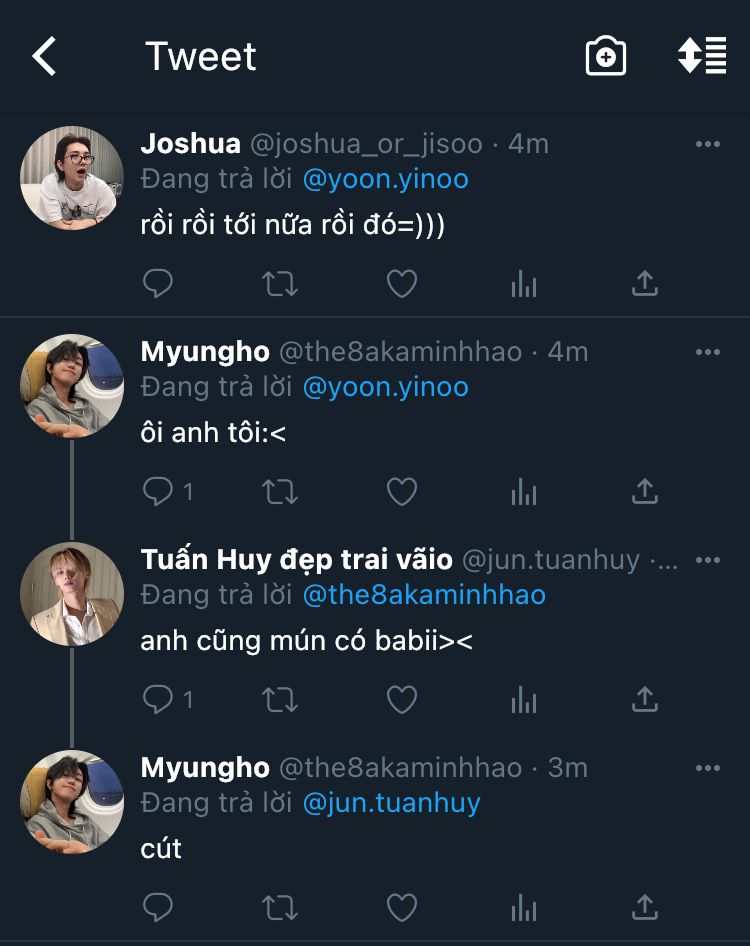
Task: Open more options on Joshua's tweet
Action: (x=708, y=144)
